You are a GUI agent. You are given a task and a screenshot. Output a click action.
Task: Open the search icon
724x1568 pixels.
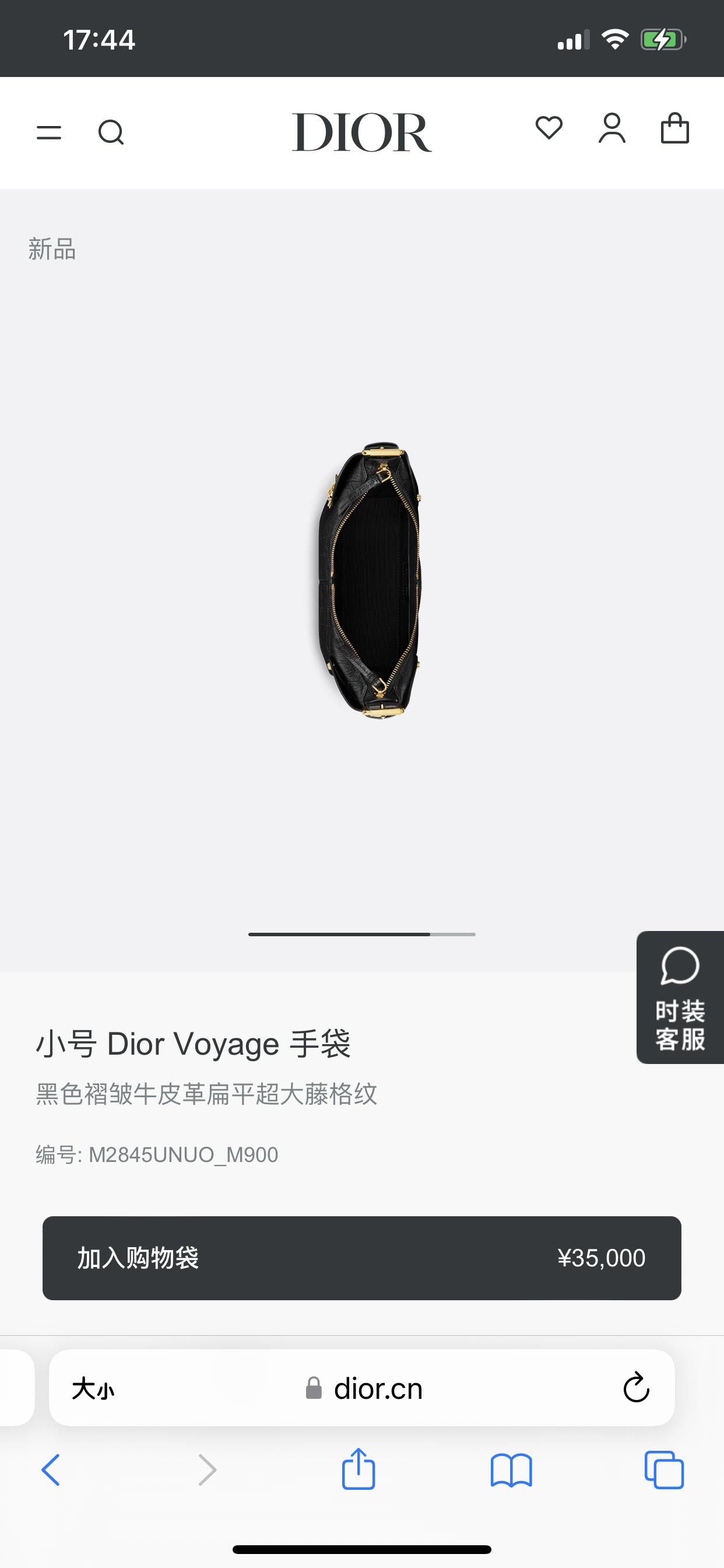pyautogui.click(x=111, y=132)
